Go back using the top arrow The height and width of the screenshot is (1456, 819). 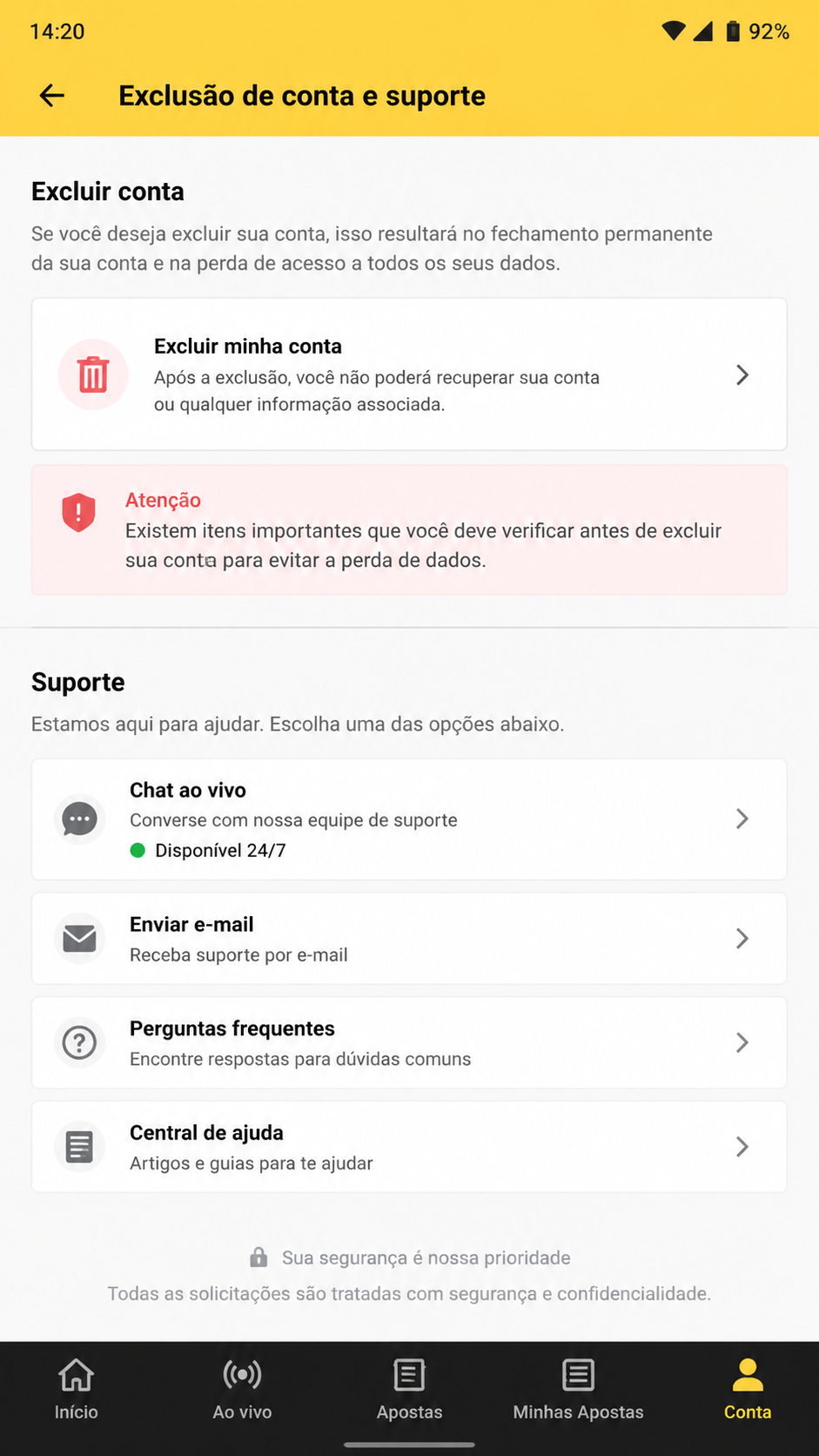pos(52,96)
